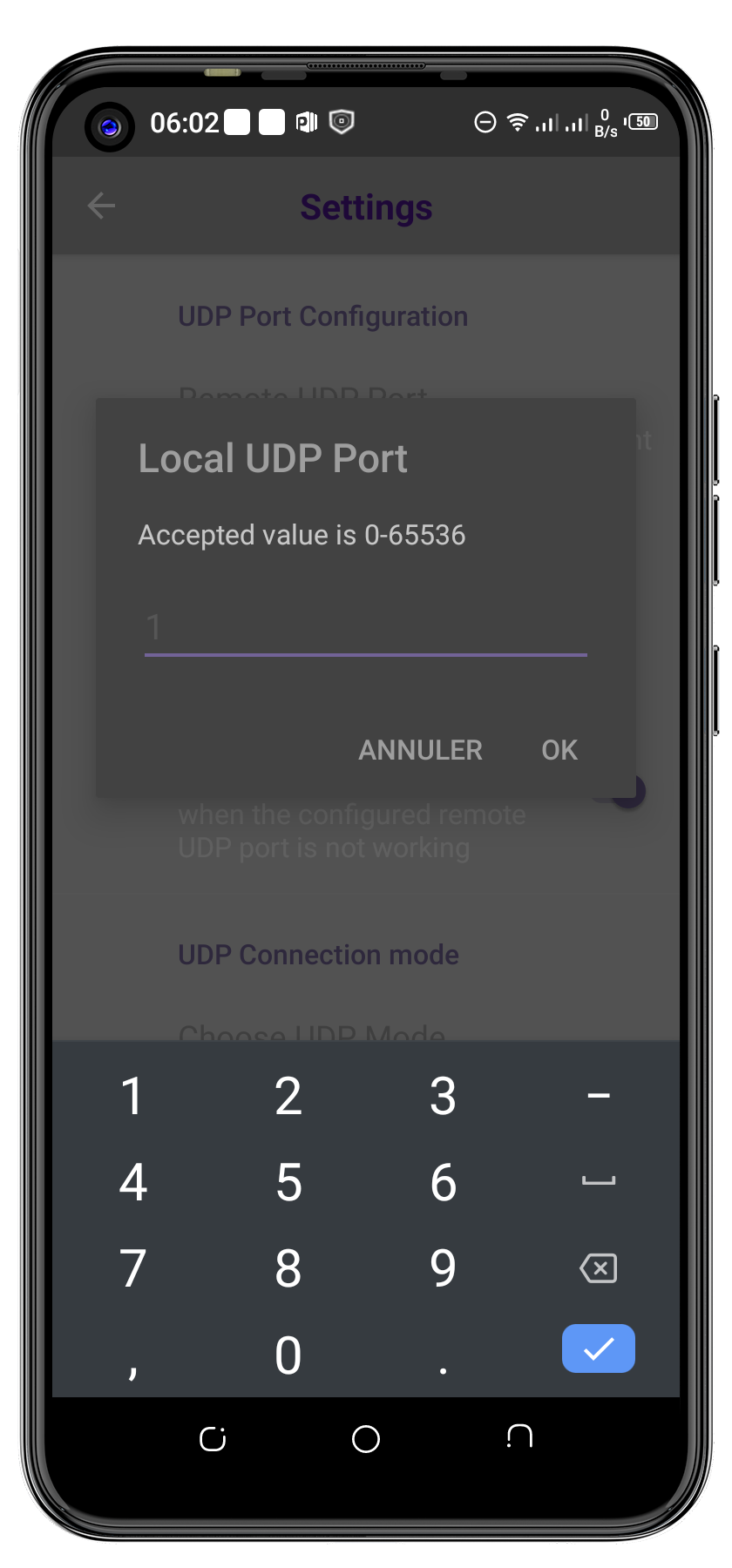Delete a digit with backspace key

pos(599,1268)
